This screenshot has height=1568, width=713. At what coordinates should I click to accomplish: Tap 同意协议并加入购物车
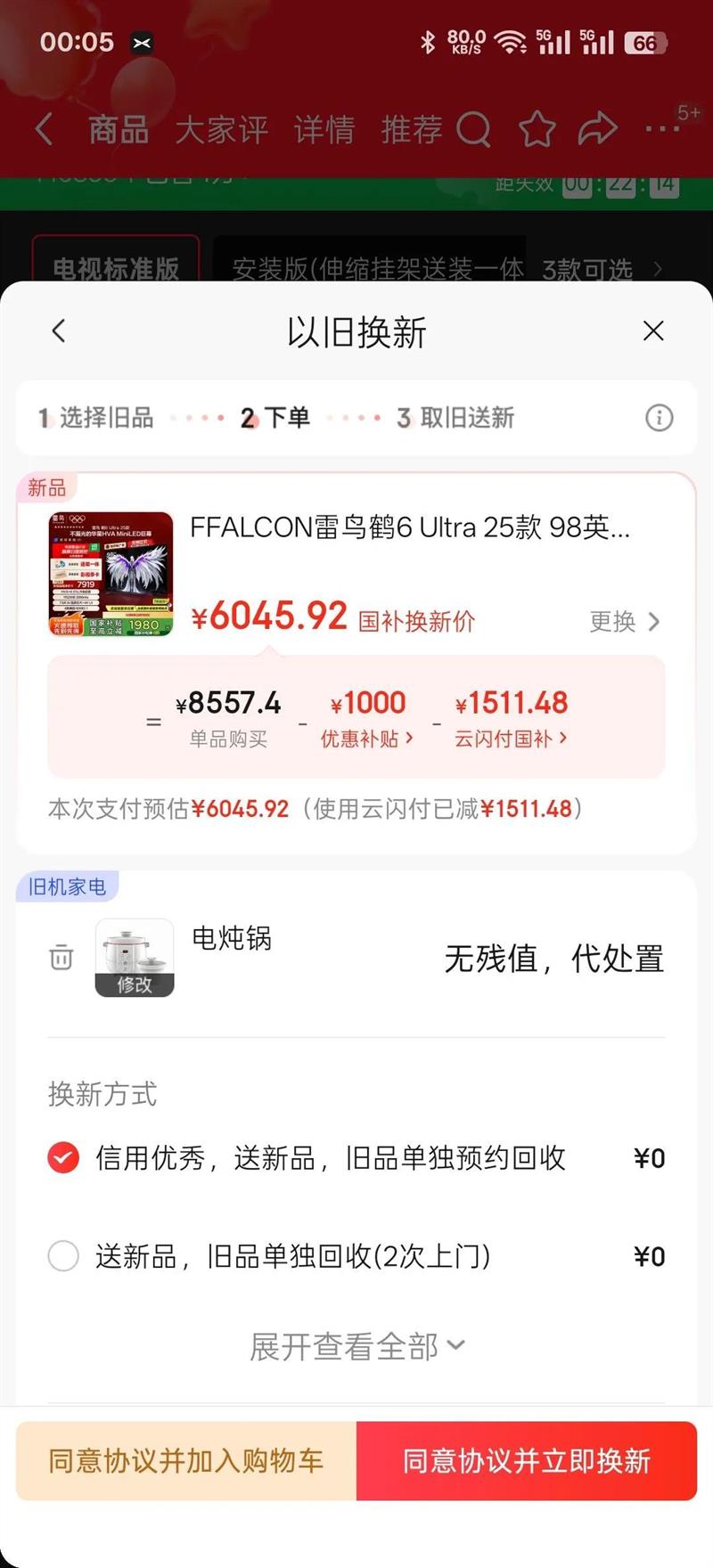(186, 1461)
